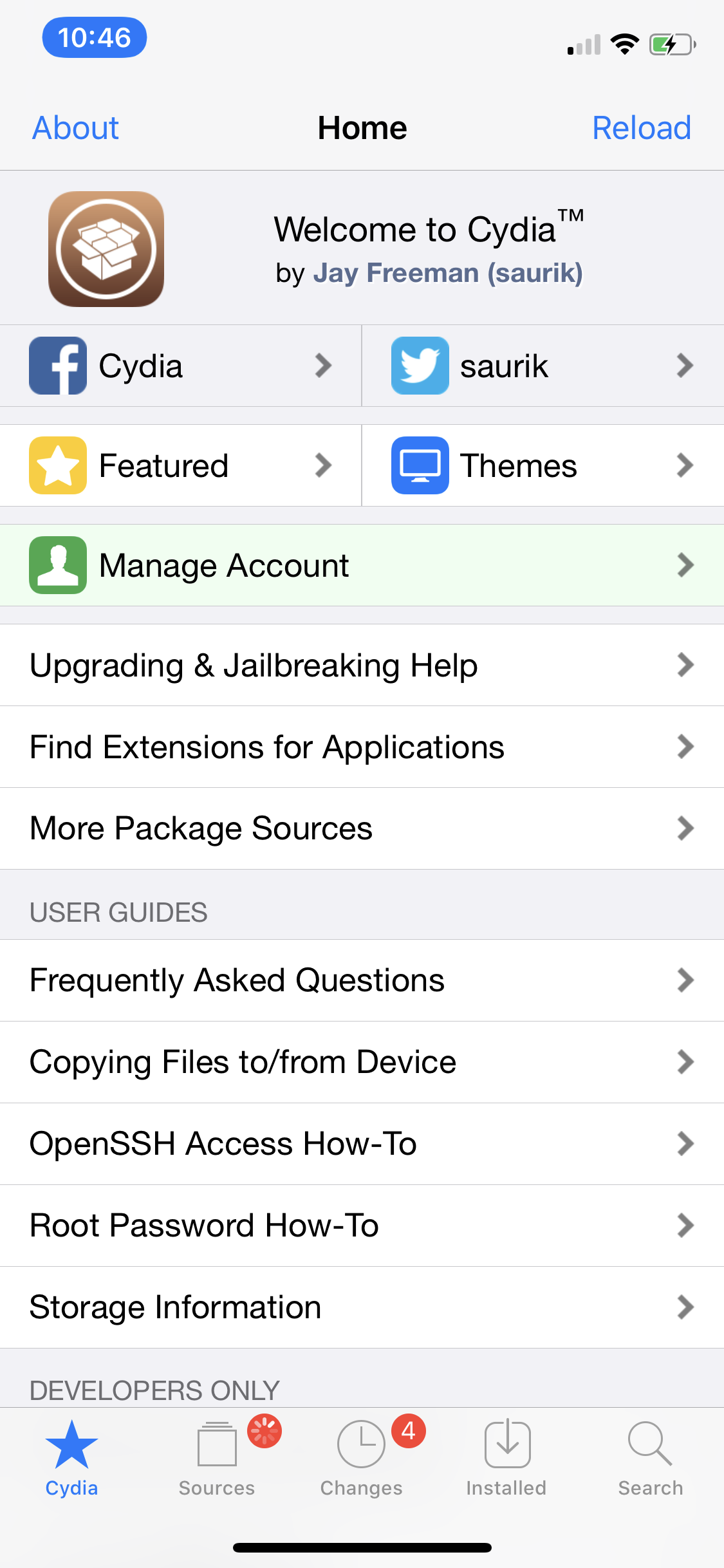Open OpenSSH Access How-To
Image resolution: width=724 pixels, height=1568 pixels.
coord(362,1144)
